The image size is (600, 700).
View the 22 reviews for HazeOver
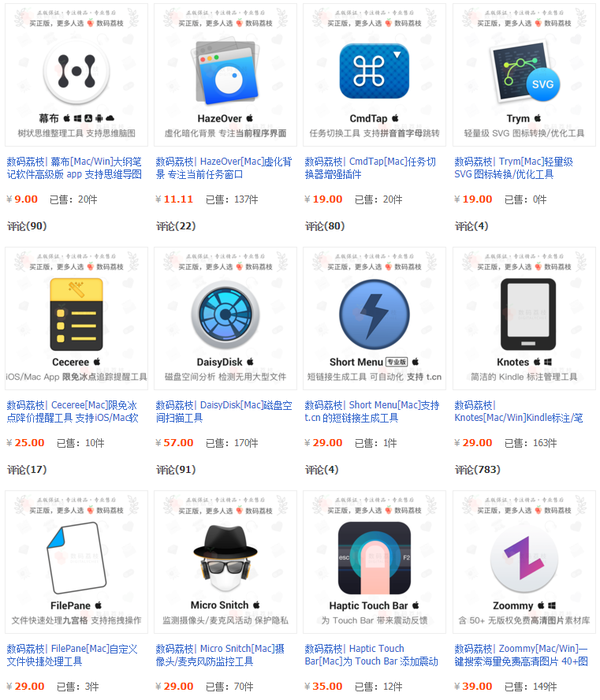176,226
